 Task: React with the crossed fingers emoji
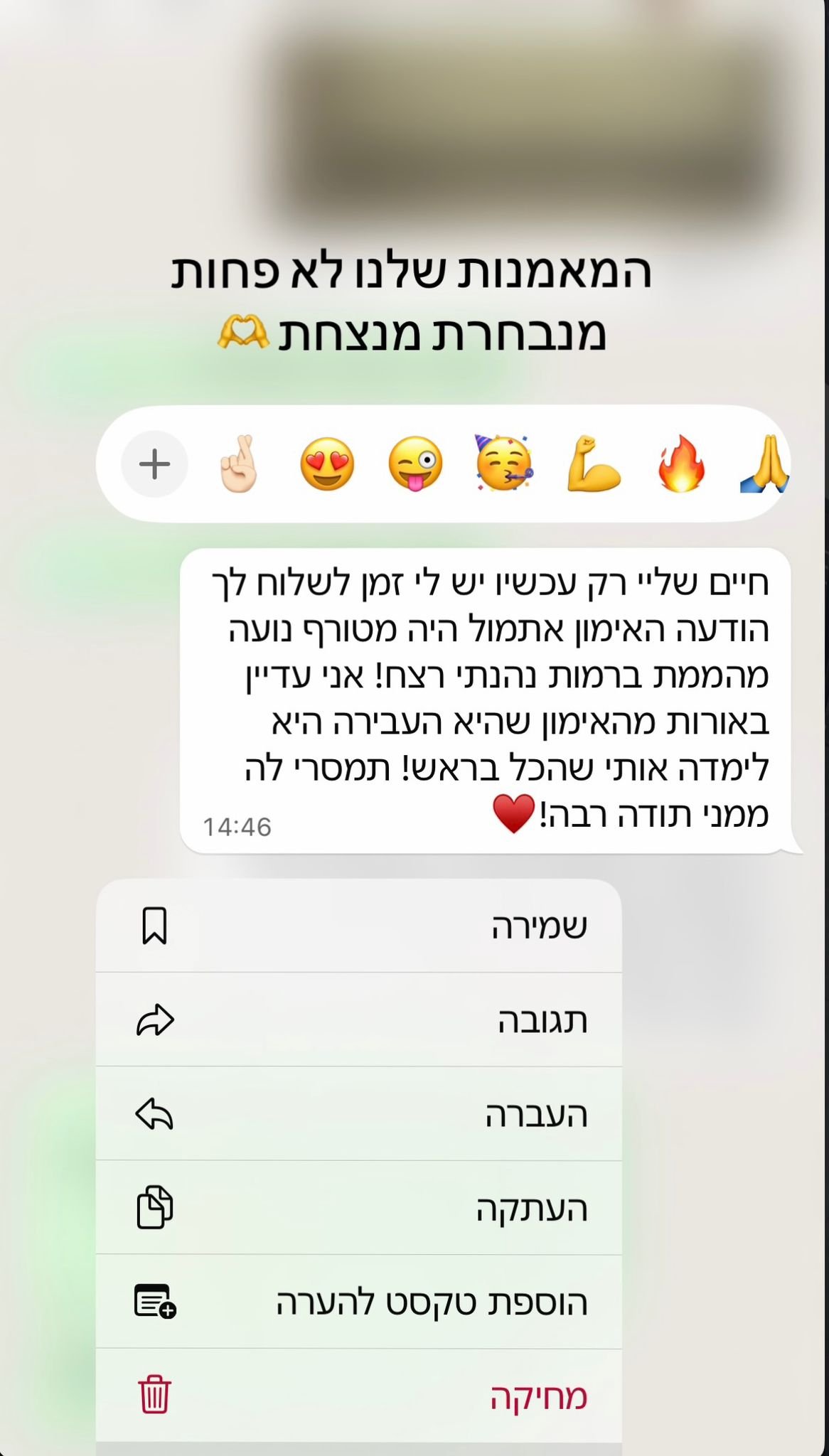pos(239,464)
